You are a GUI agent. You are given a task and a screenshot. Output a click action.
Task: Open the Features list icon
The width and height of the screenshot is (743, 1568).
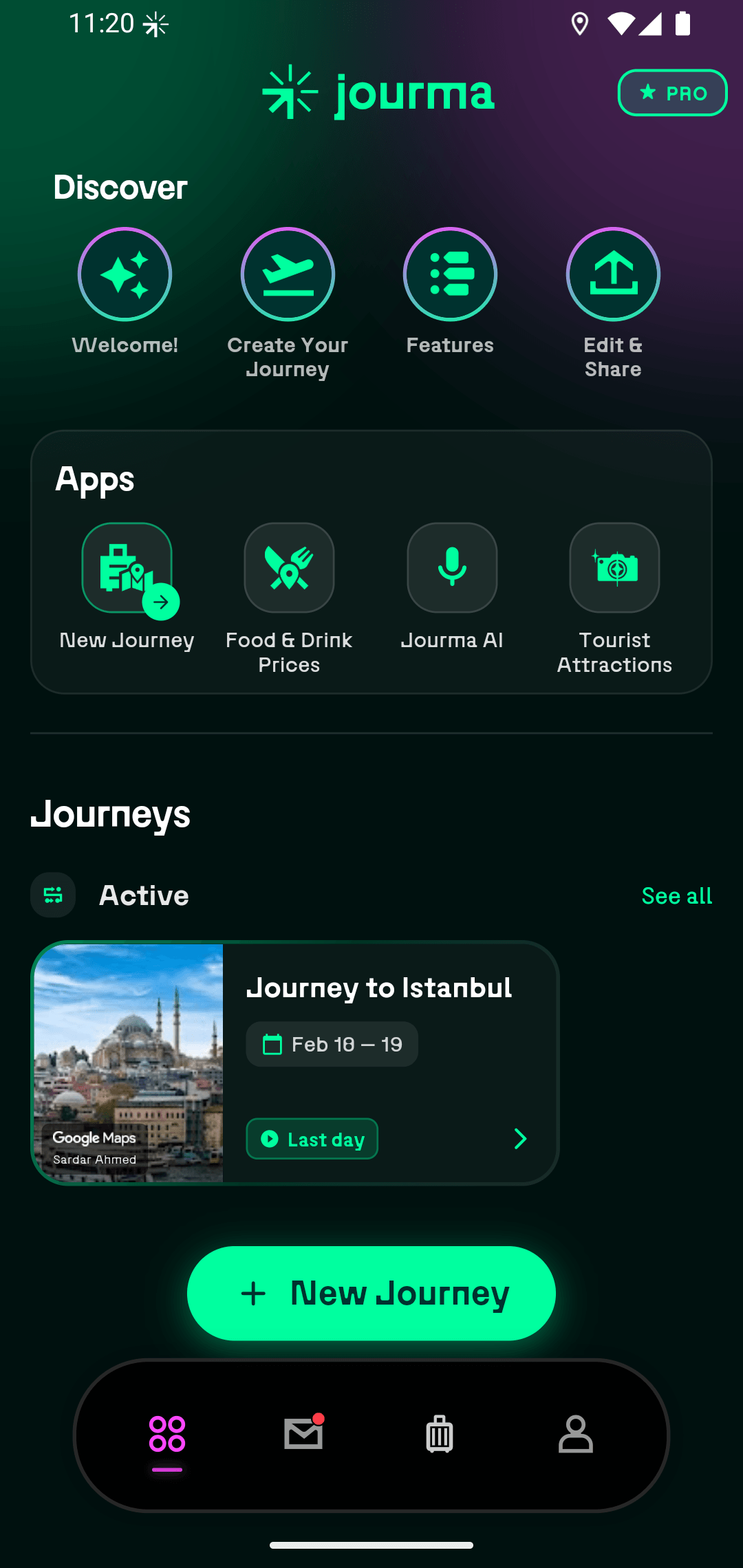450,274
